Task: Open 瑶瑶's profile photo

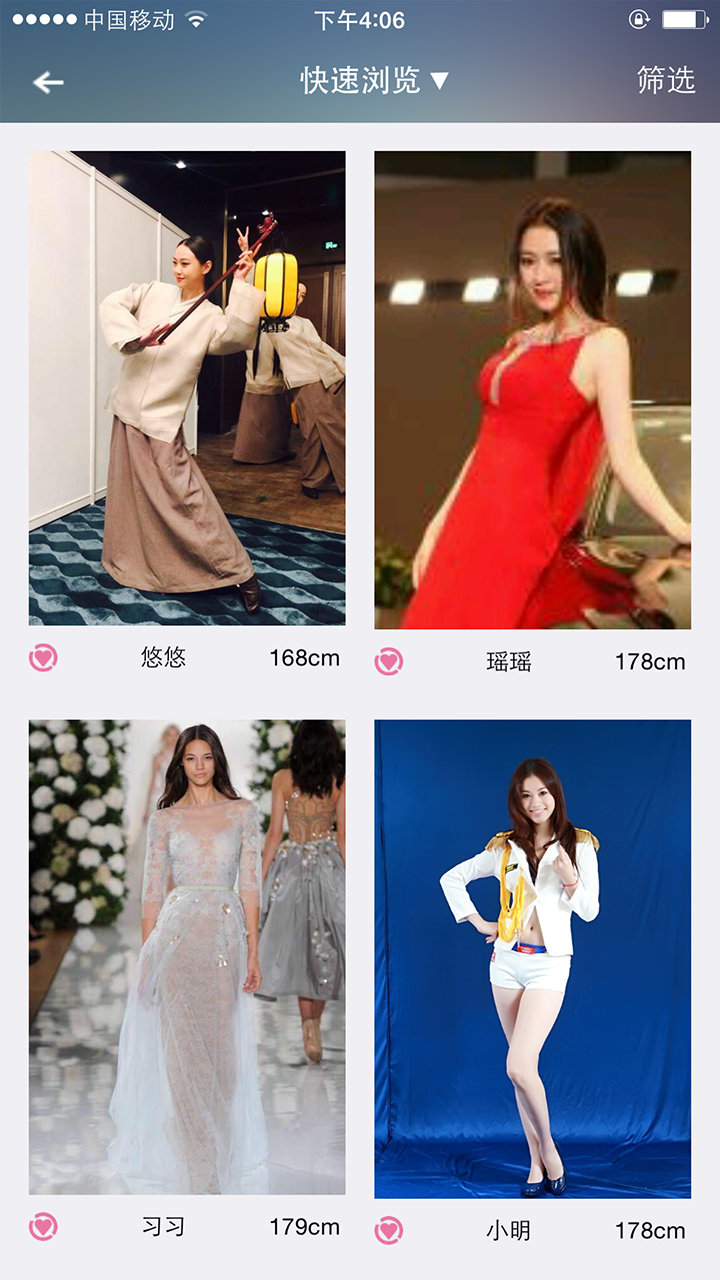Action: click(532, 390)
